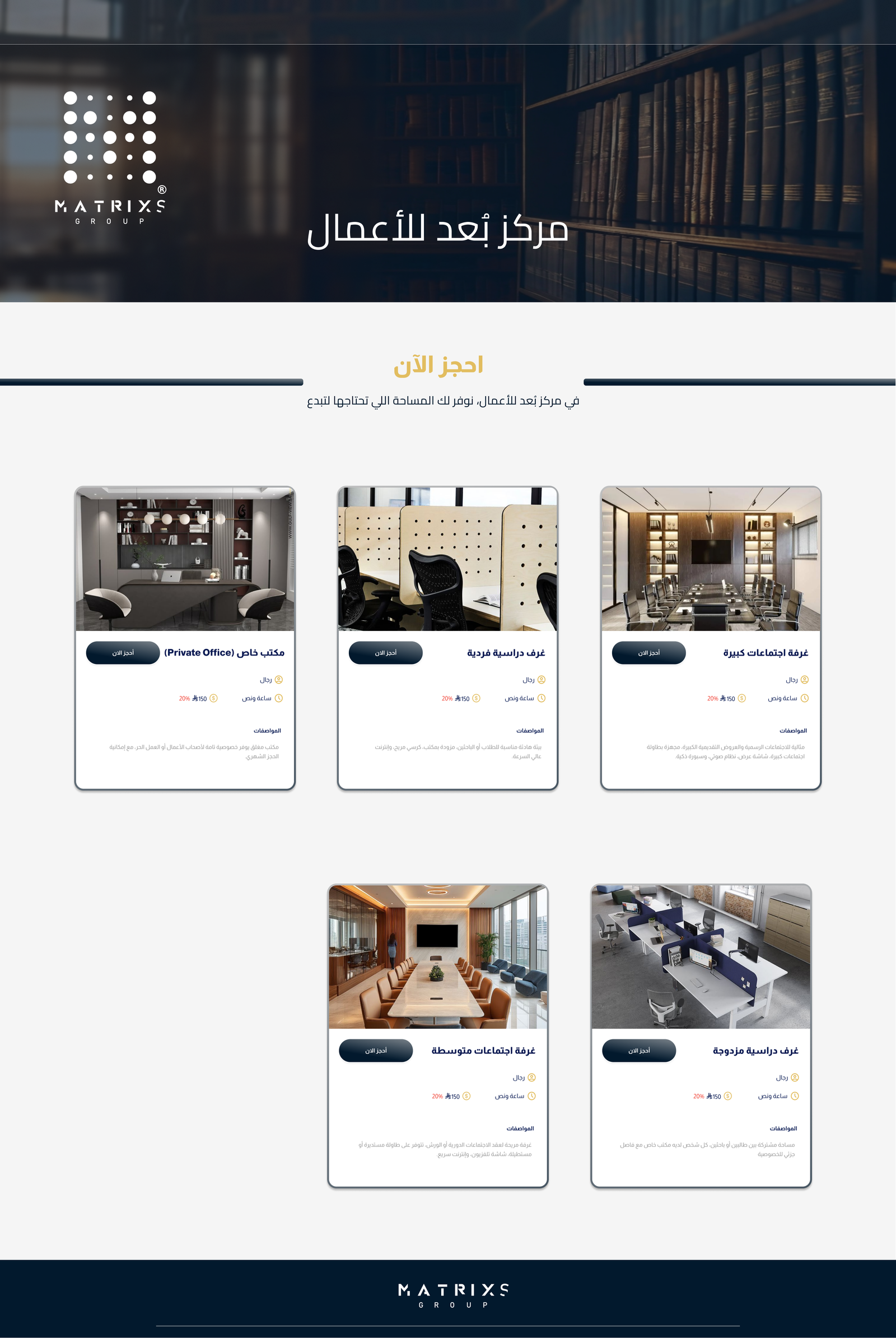The height and width of the screenshot is (1338, 896).
Task: Open the غرف دراسية فردية card photo
Action: (447, 559)
